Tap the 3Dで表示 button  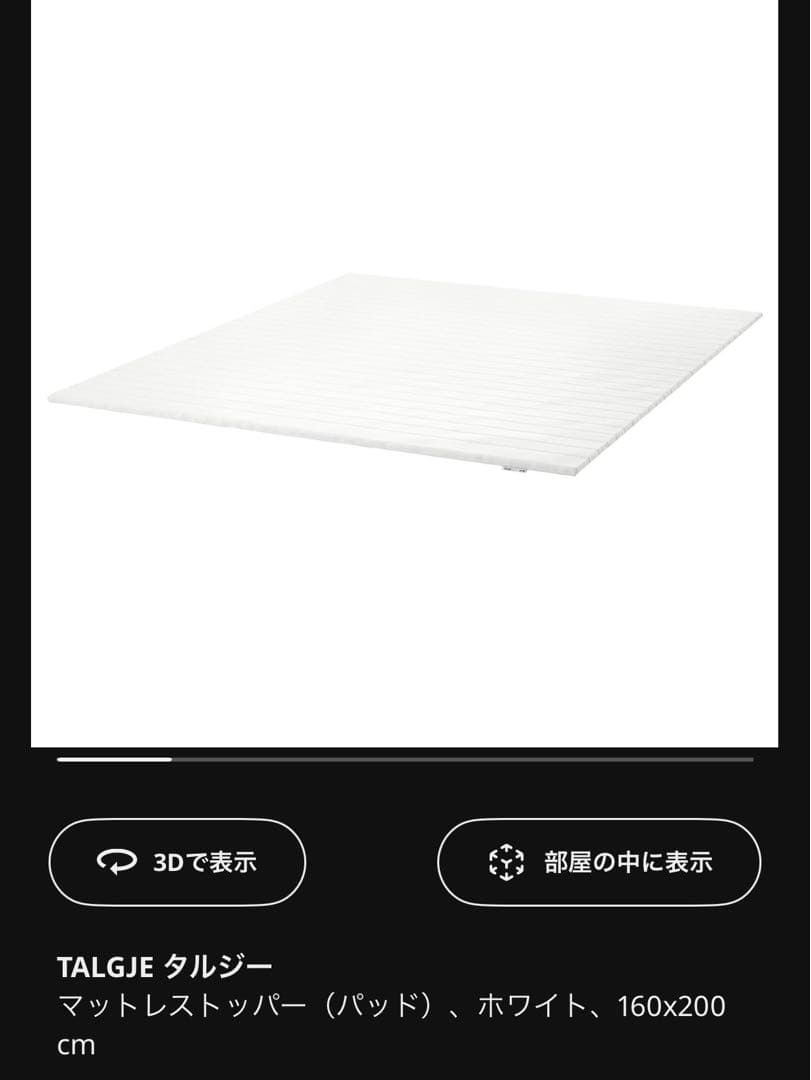(177, 861)
